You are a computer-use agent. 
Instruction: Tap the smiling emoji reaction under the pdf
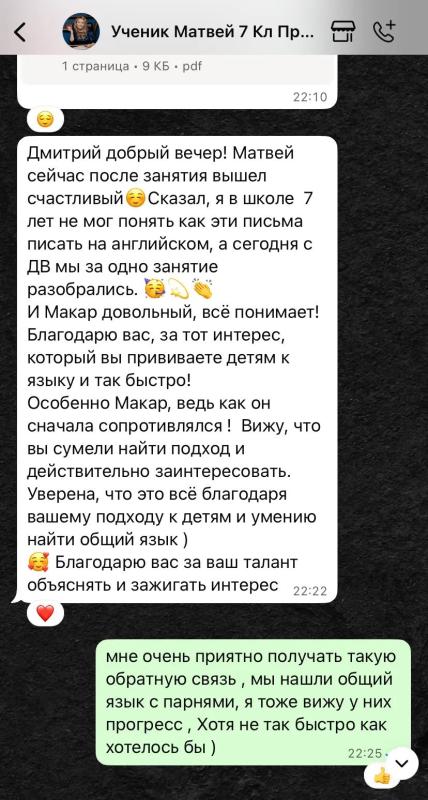tap(45, 120)
